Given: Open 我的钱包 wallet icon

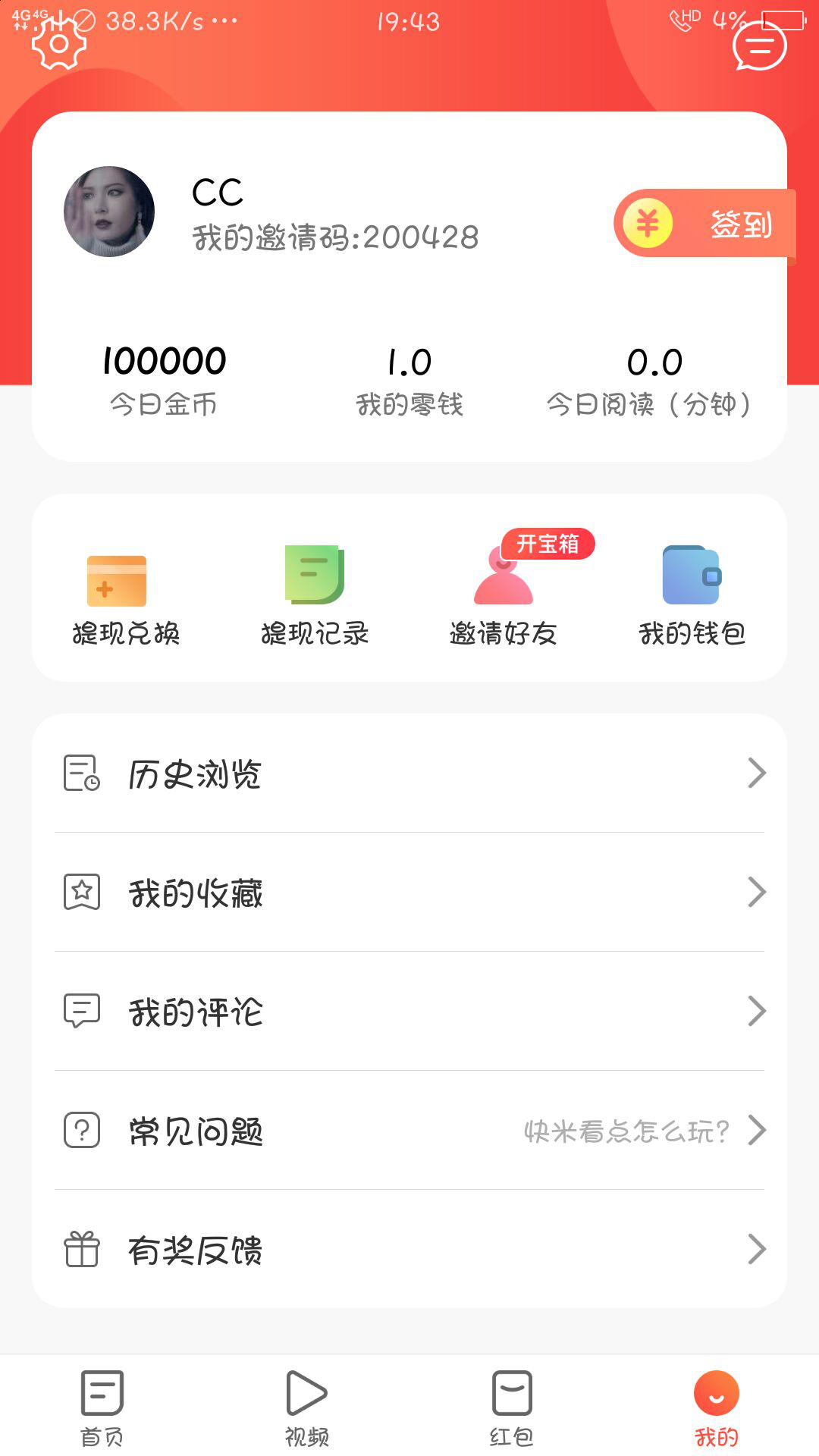Looking at the screenshot, I should (691, 578).
